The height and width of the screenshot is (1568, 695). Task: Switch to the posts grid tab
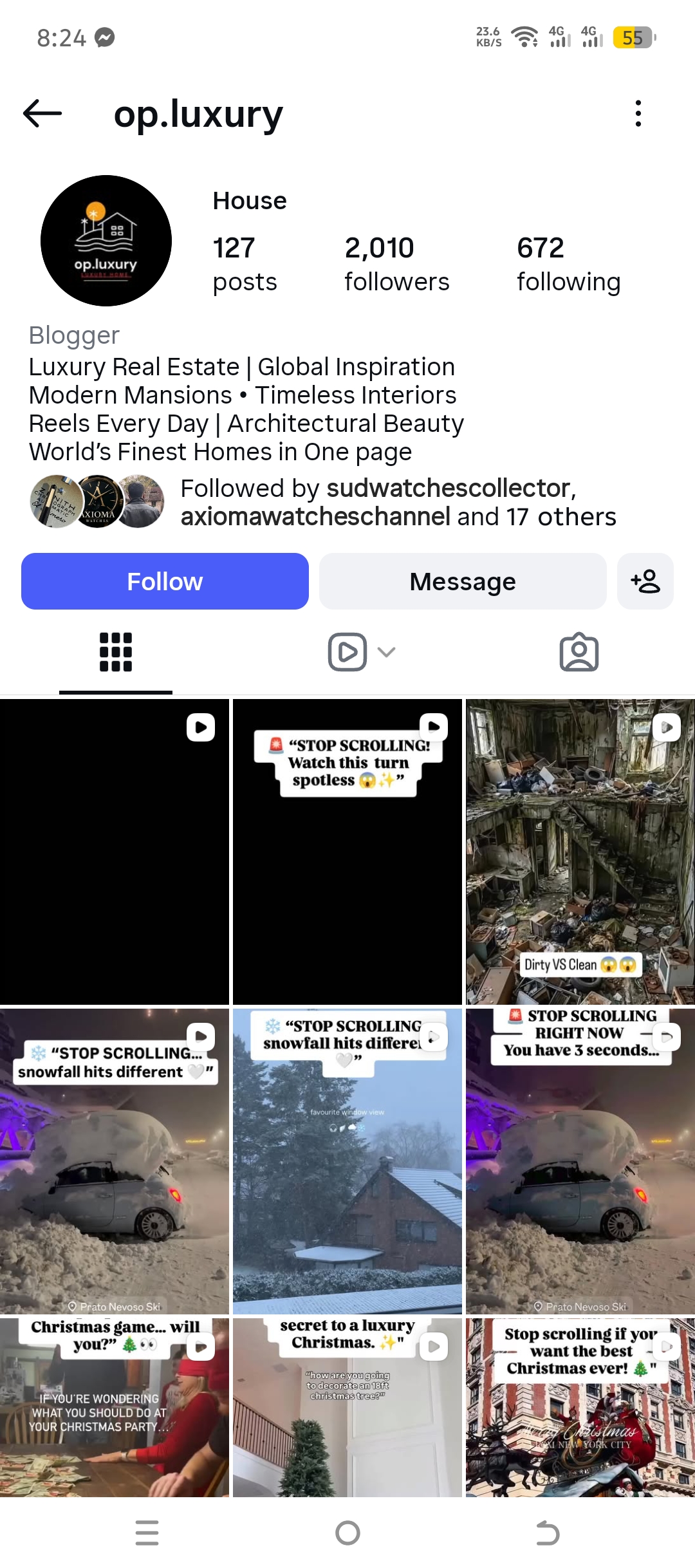coord(116,652)
